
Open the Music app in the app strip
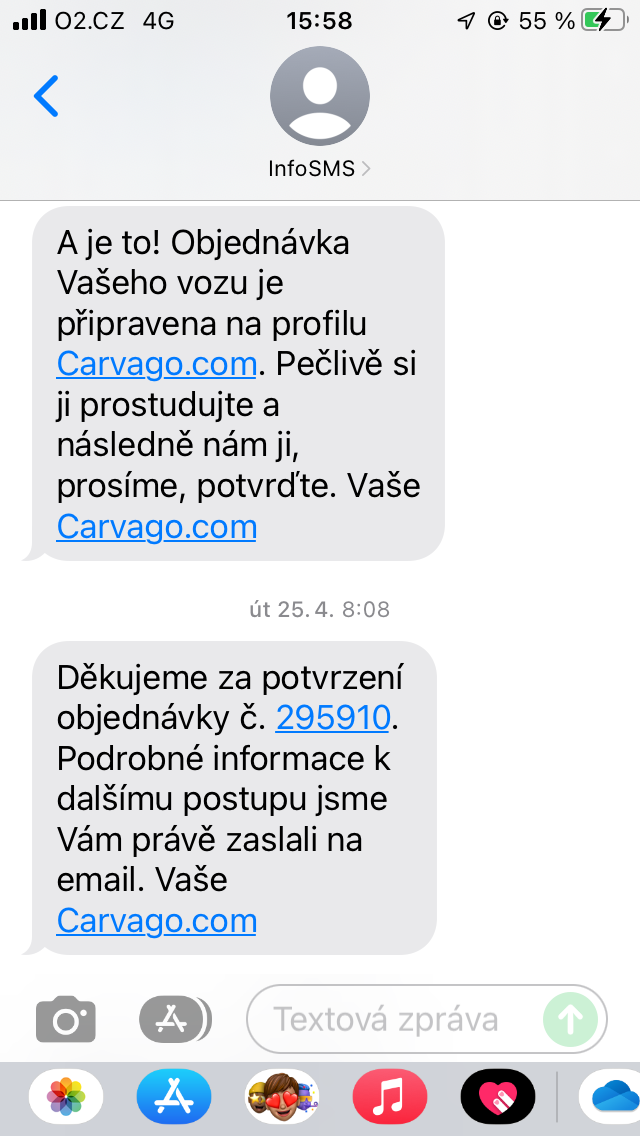tap(389, 1097)
